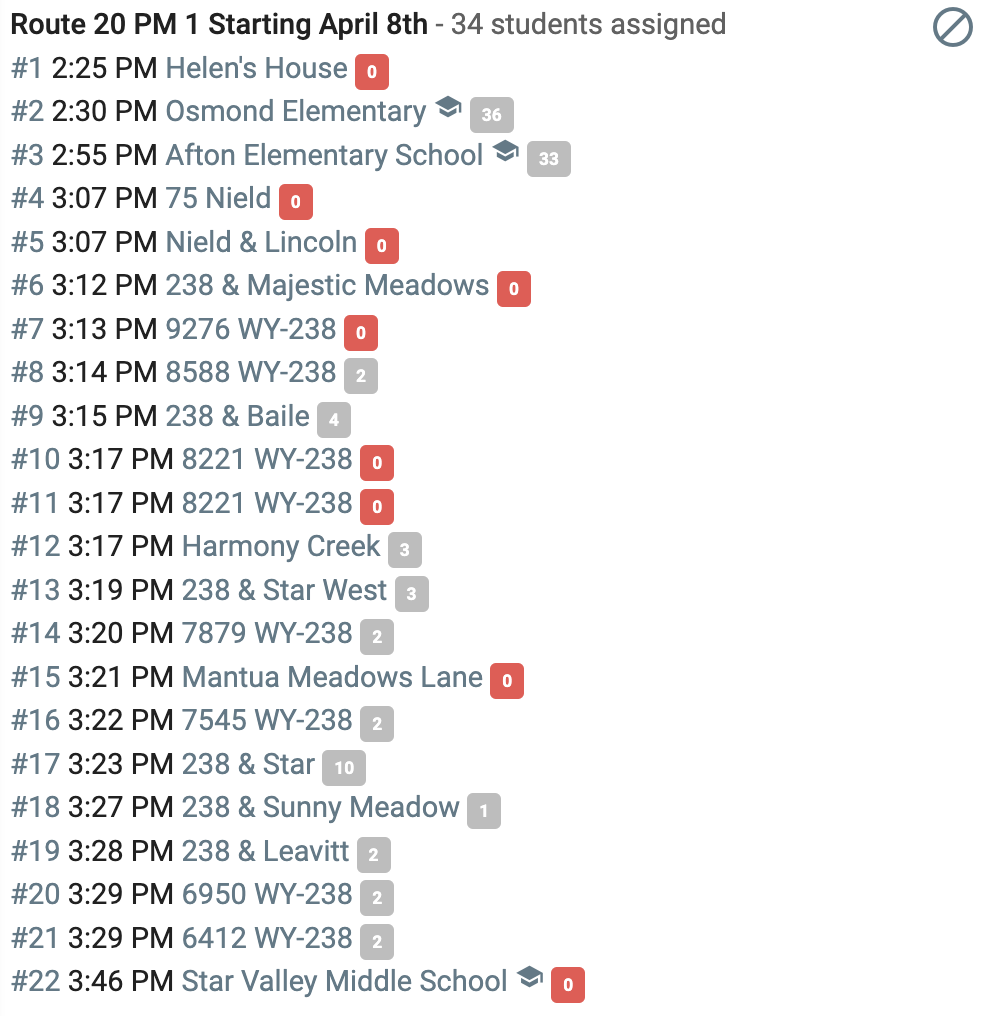View Nield & Lincoln stop details

tap(262, 242)
